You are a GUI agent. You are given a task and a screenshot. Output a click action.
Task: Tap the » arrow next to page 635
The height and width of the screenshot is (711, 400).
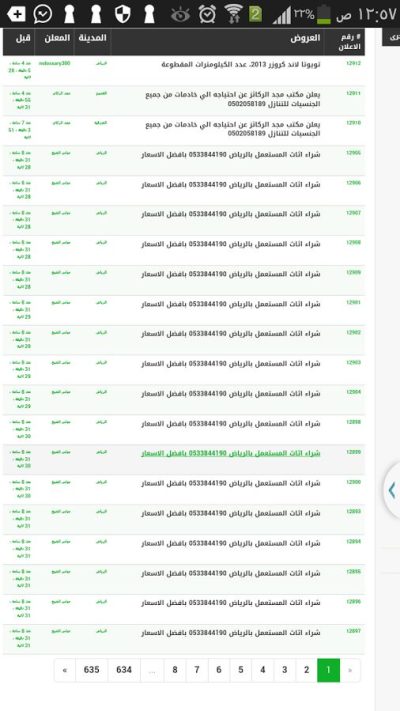coord(65,670)
